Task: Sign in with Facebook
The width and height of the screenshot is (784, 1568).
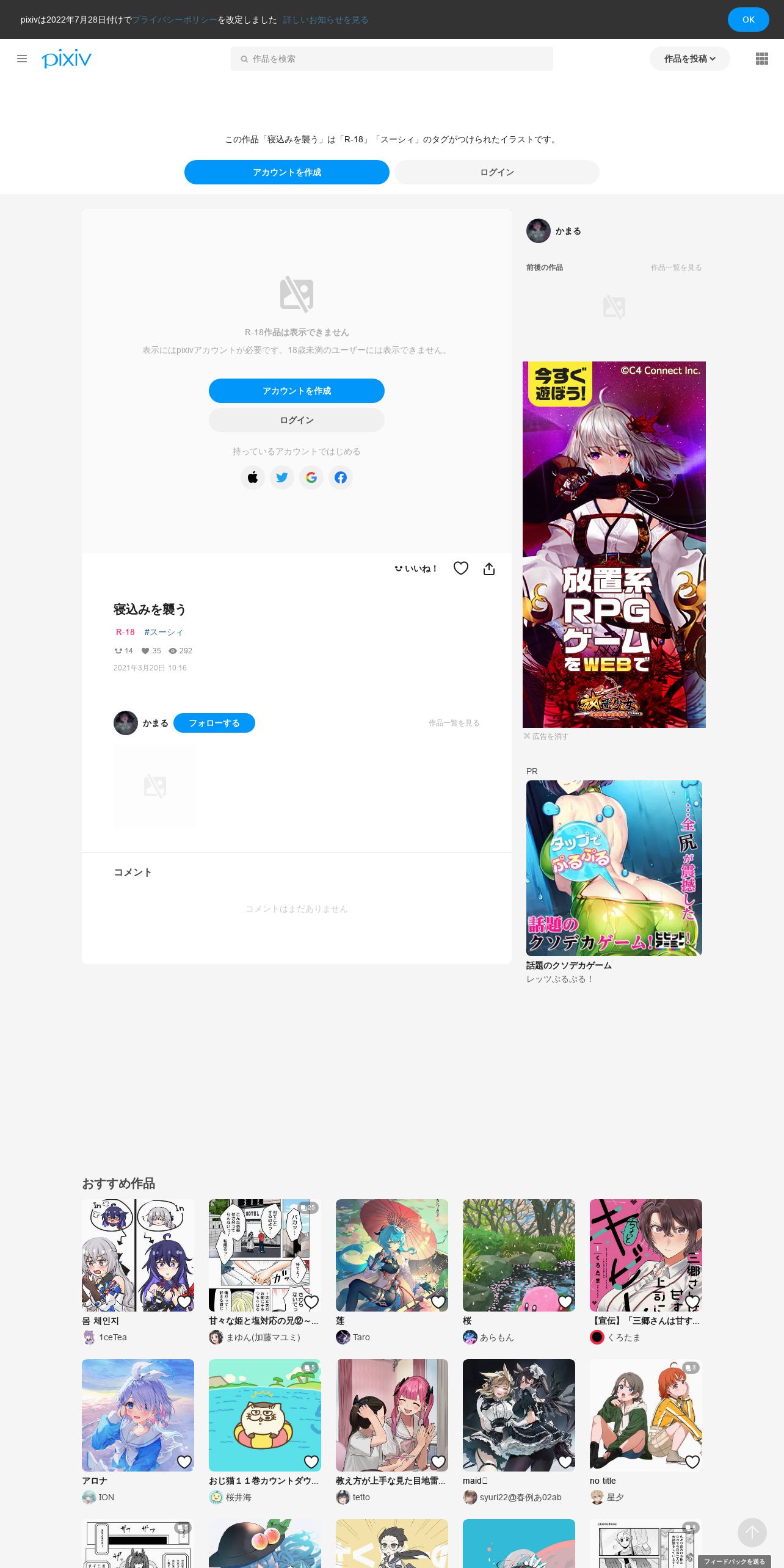Action: pyautogui.click(x=341, y=477)
